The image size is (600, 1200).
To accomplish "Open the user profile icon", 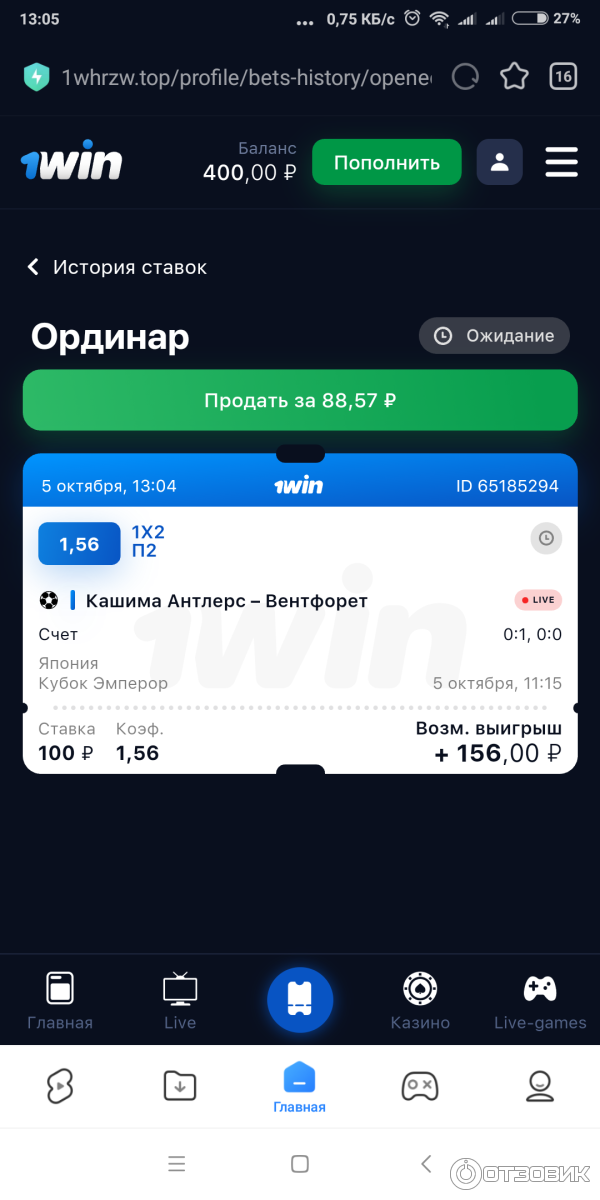I will 499,162.
